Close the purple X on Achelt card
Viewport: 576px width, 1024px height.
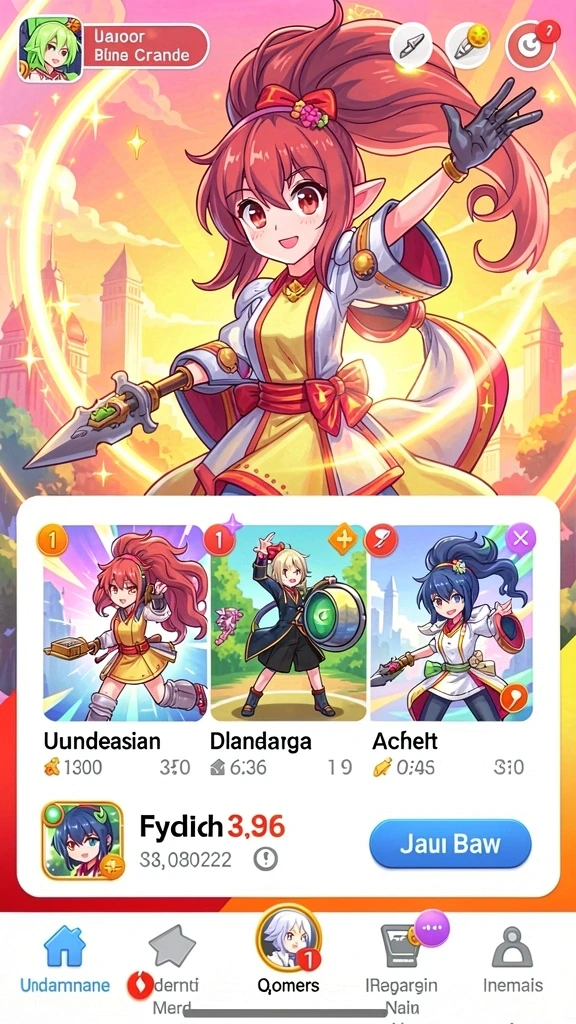520,539
